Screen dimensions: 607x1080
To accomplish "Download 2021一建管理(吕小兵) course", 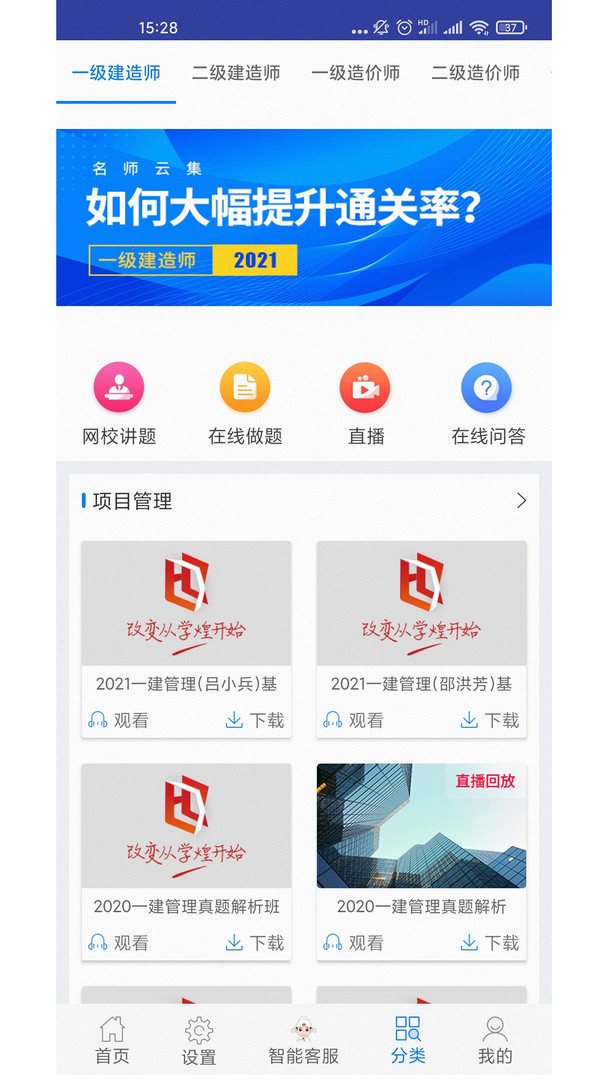I will [255, 720].
